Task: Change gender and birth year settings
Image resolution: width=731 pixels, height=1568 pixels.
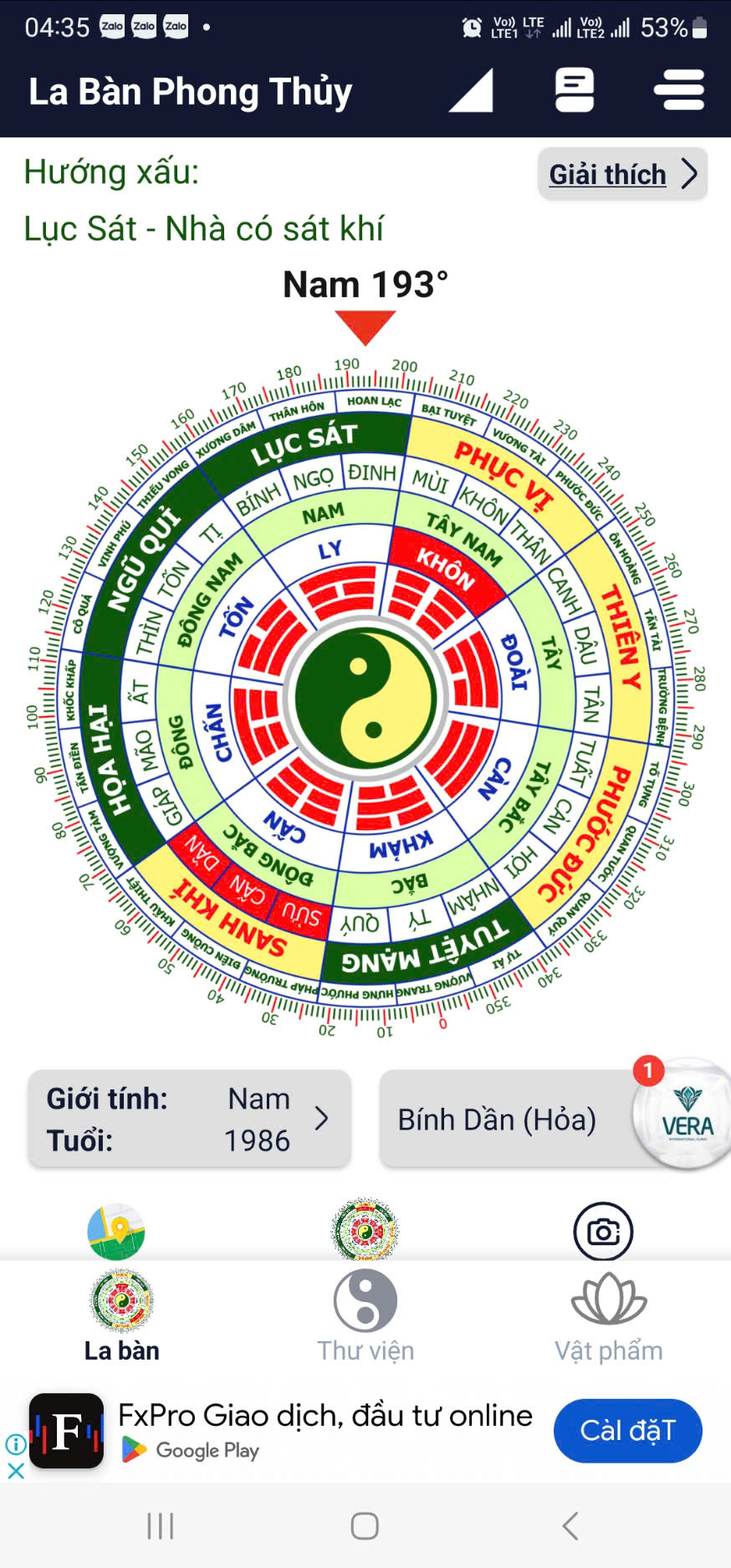Action: tap(189, 1119)
